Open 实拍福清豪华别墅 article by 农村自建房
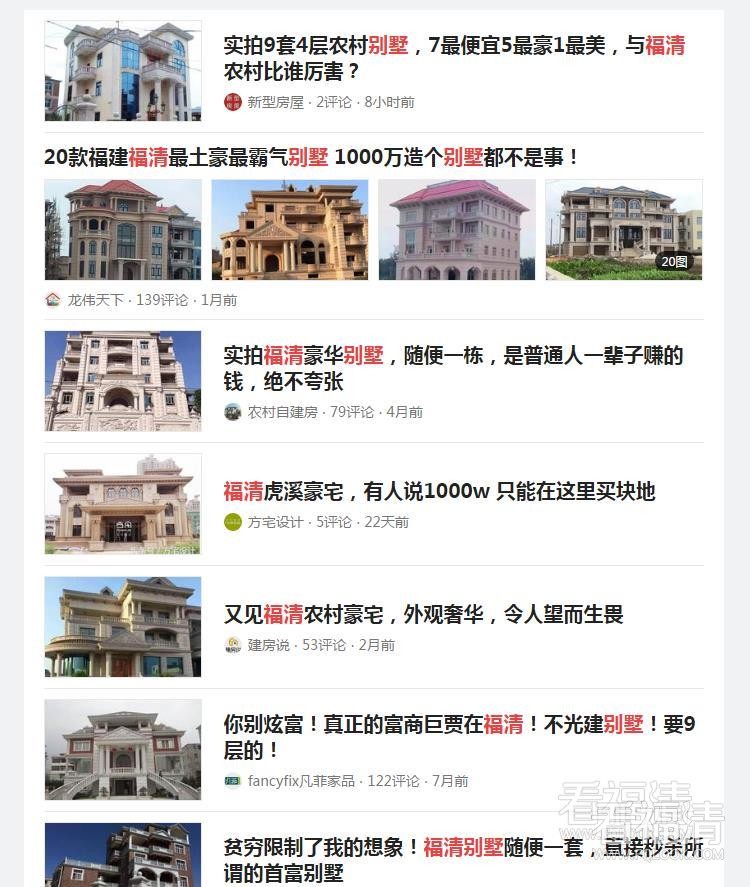Screen dimensions: 750x887 453,368
